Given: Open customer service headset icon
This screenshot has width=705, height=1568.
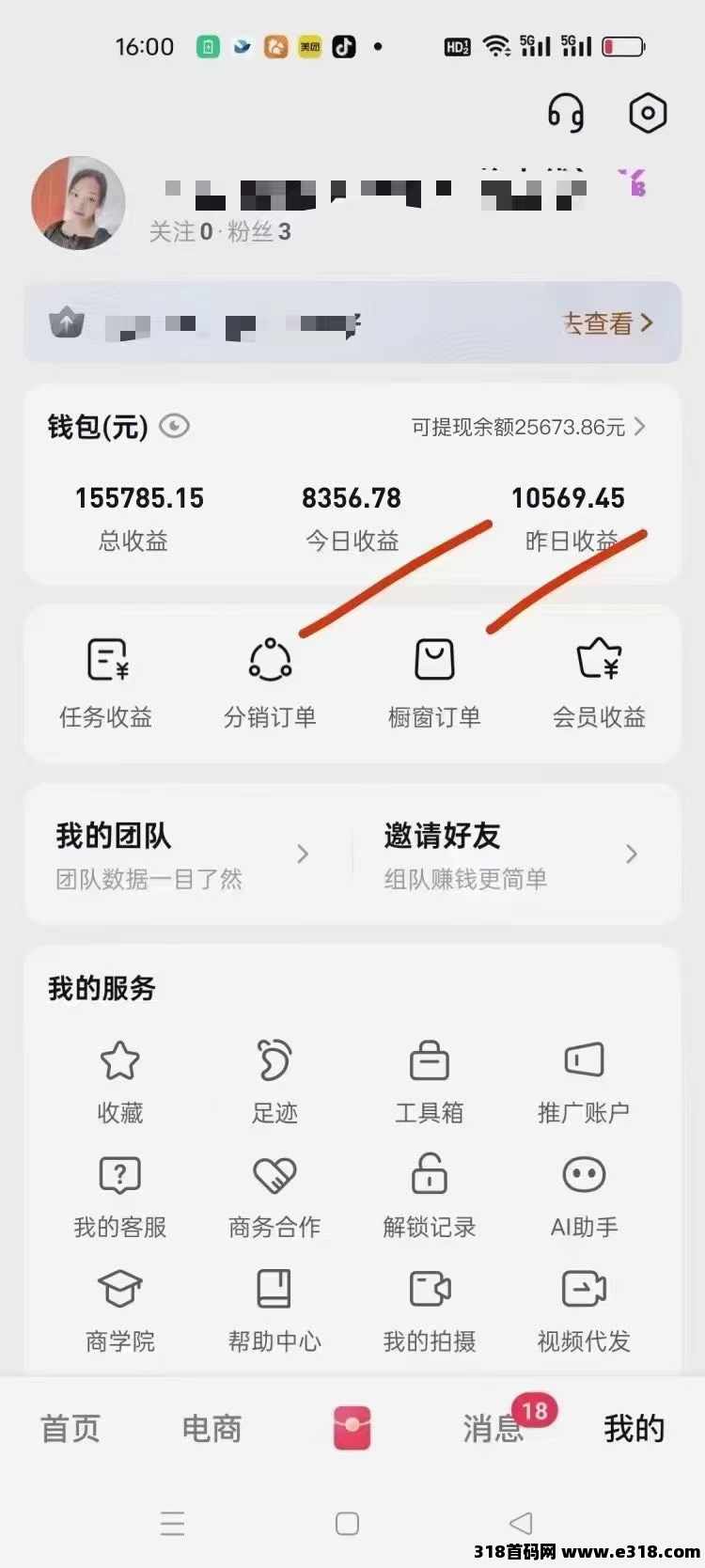Looking at the screenshot, I should click(566, 114).
